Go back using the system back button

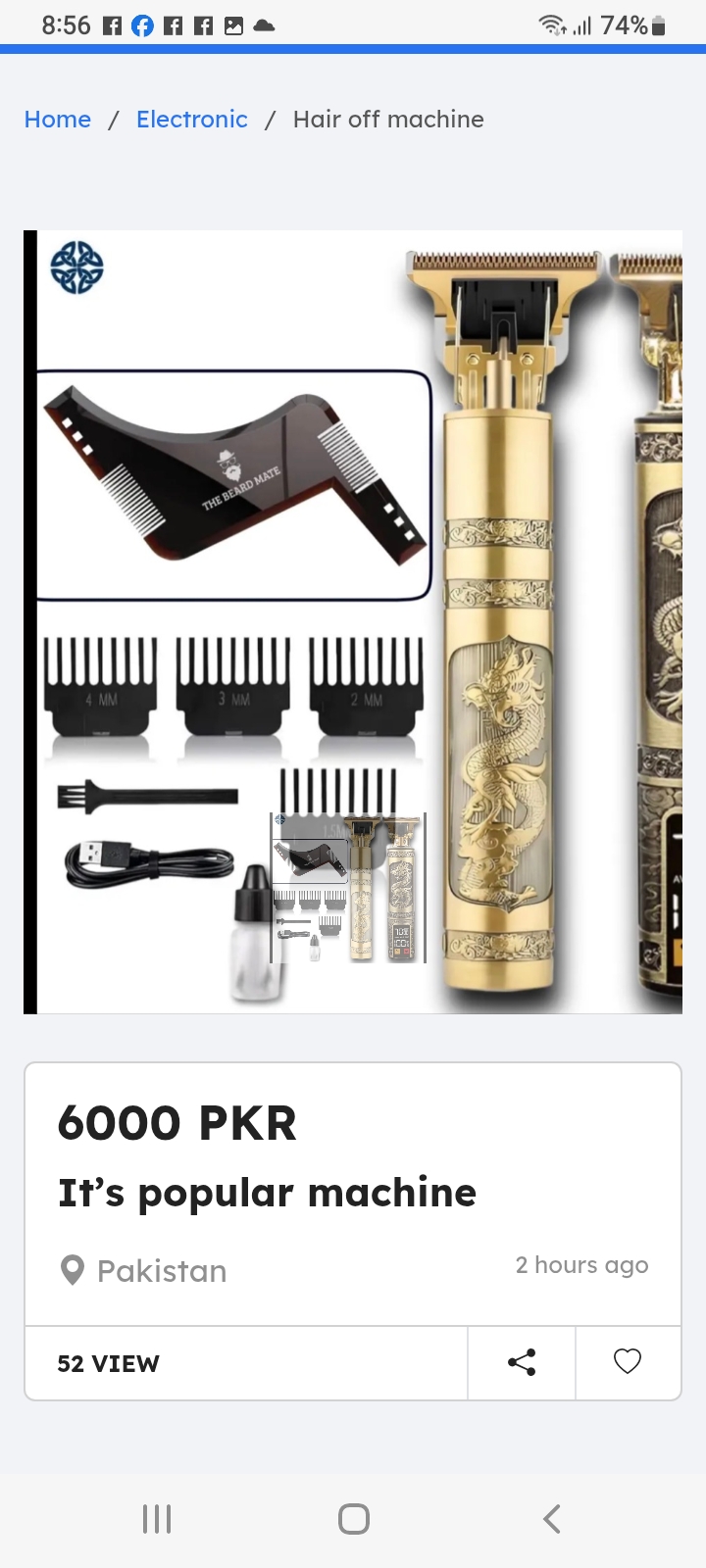pos(552,1519)
